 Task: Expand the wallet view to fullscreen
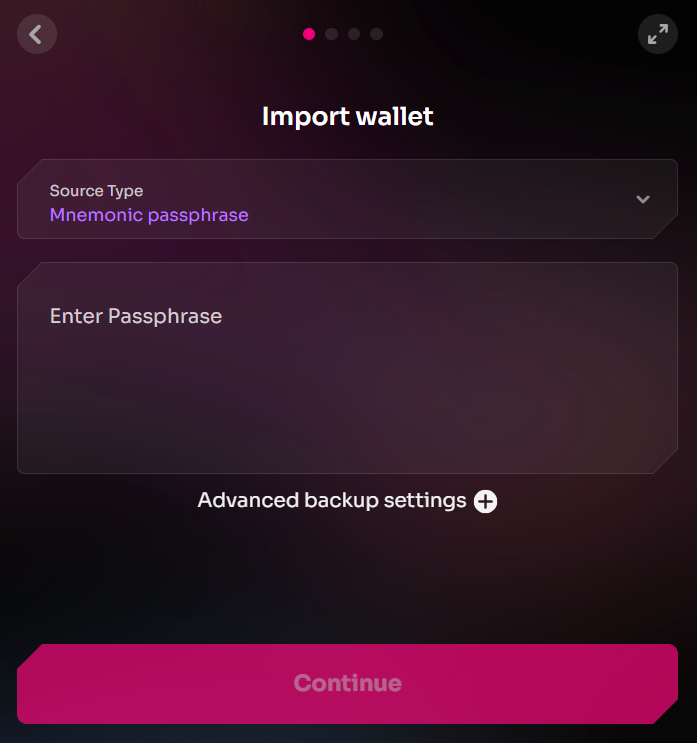(x=657, y=35)
